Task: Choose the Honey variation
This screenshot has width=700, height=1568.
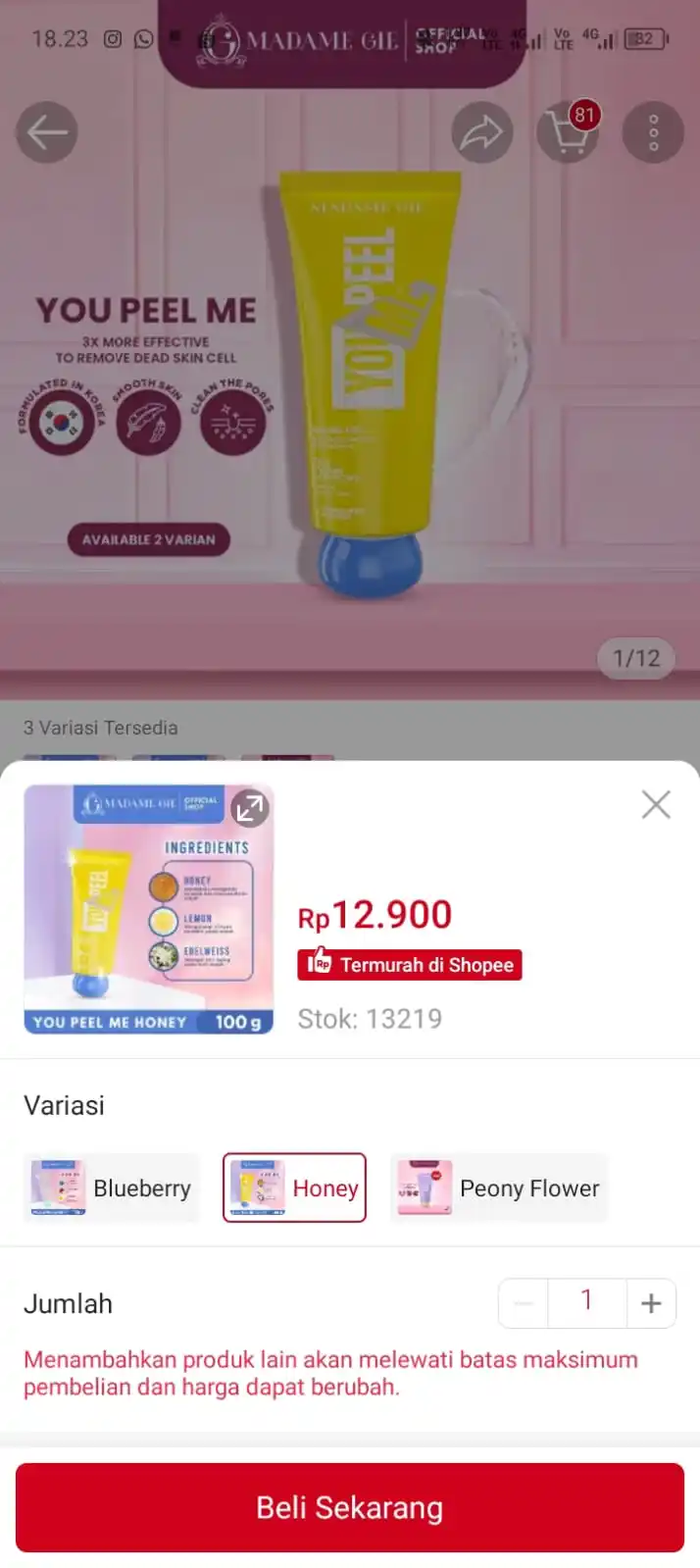Action: click(294, 1188)
